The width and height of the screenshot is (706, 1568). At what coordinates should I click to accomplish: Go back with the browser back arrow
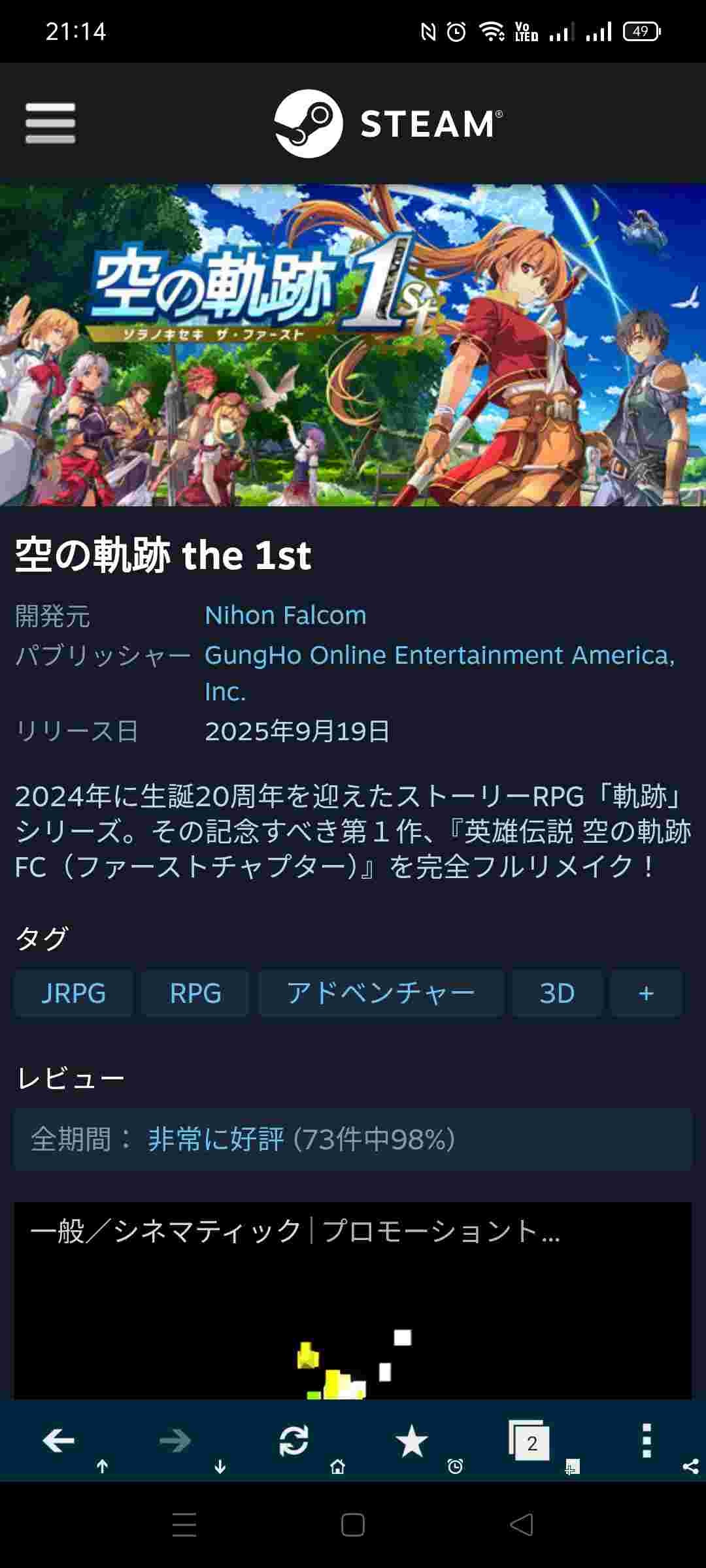(59, 1441)
